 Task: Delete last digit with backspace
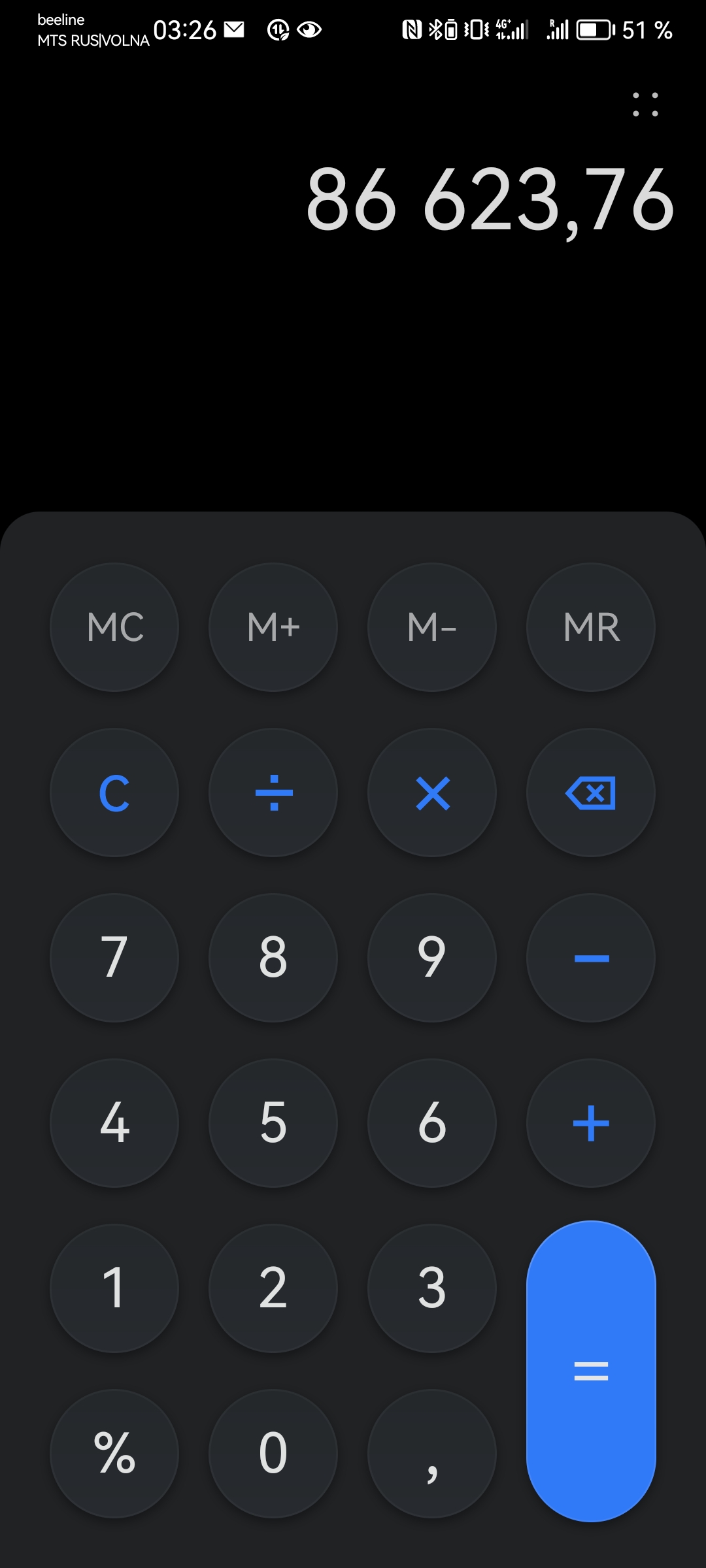pos(591,792)
